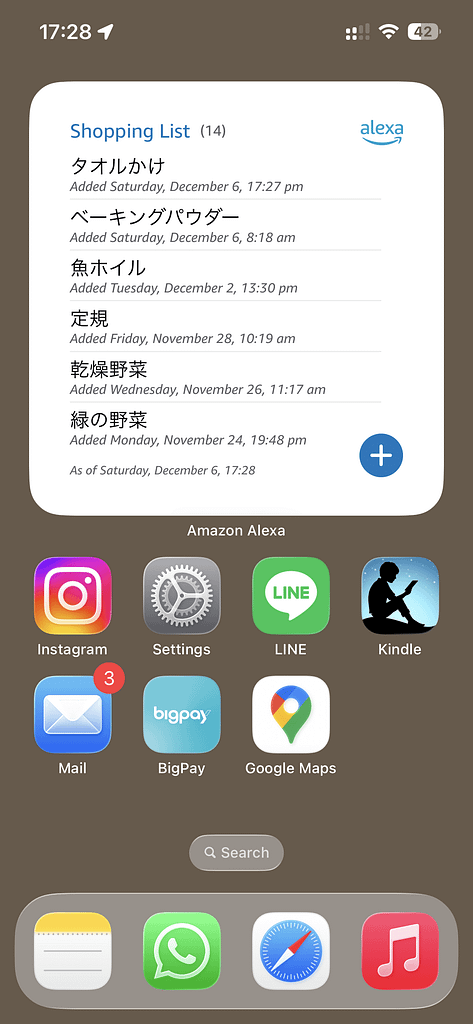Image resolution: width=473 pixels, height=1024 pixels.
Task: Select the ベーキングパウダー list item
Action: 225,225
